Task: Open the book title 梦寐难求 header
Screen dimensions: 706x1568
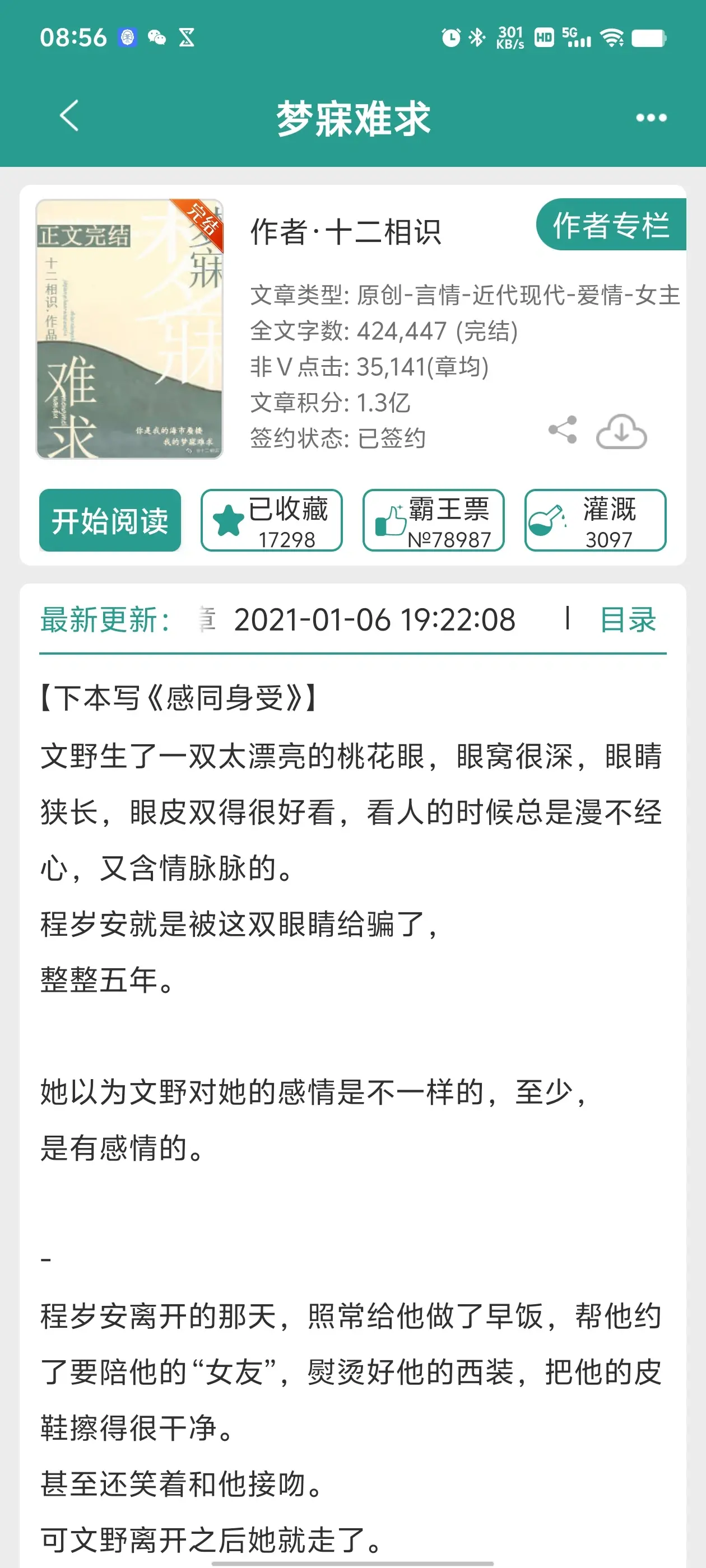Action: click(352, 118)
